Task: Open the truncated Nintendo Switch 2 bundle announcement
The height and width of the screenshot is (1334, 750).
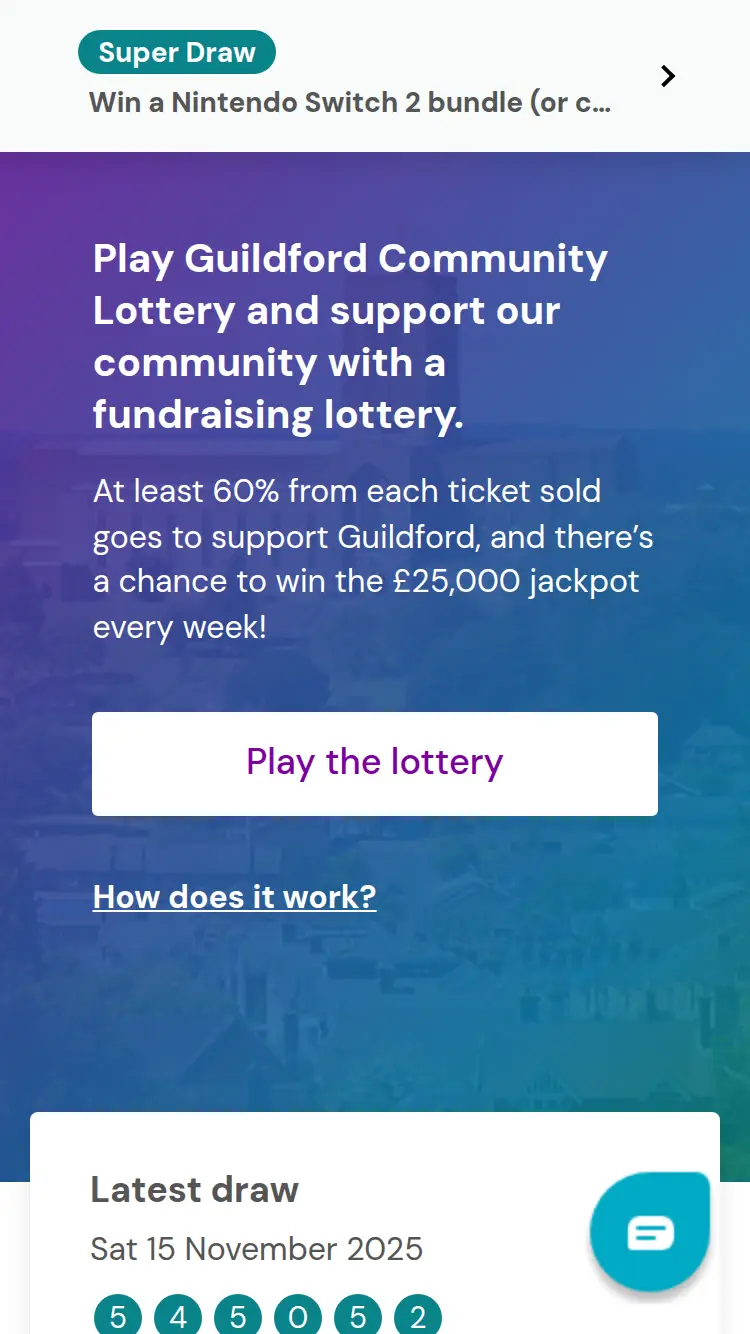Action: coord(349,102)
